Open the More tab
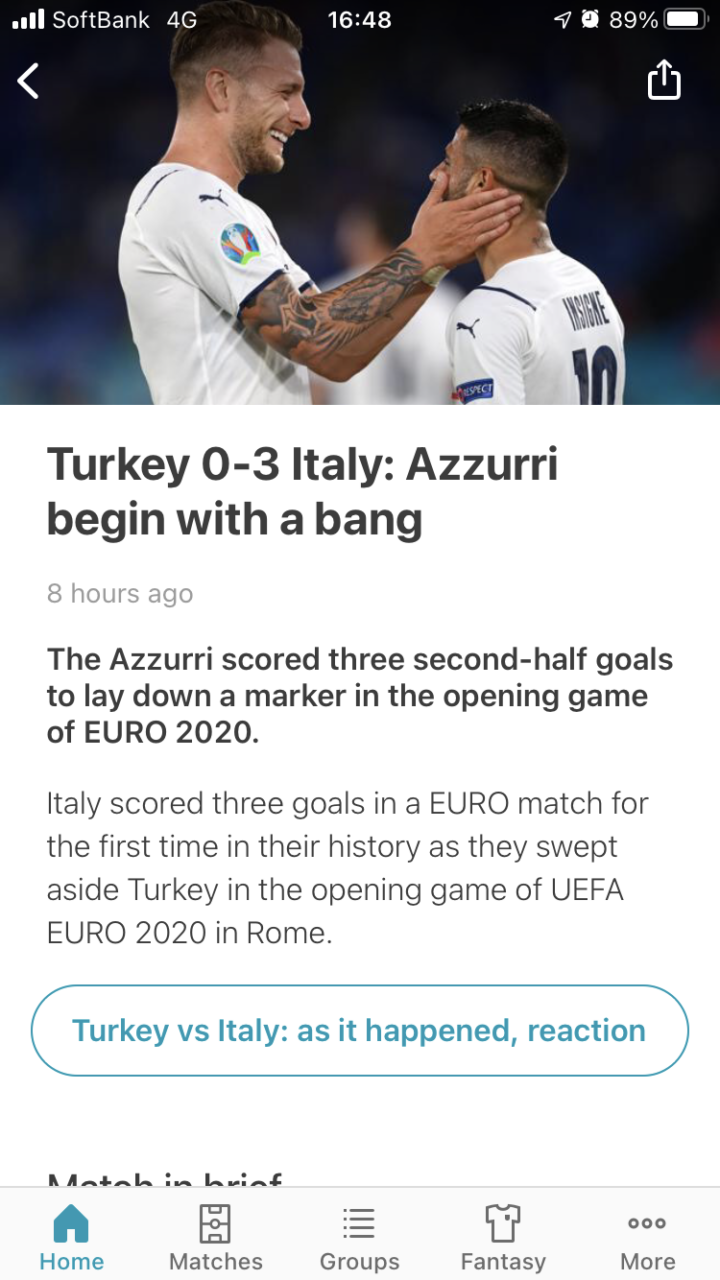Image resolution: width=720 pixels, height=1280 pixels. coord(647,1237)
